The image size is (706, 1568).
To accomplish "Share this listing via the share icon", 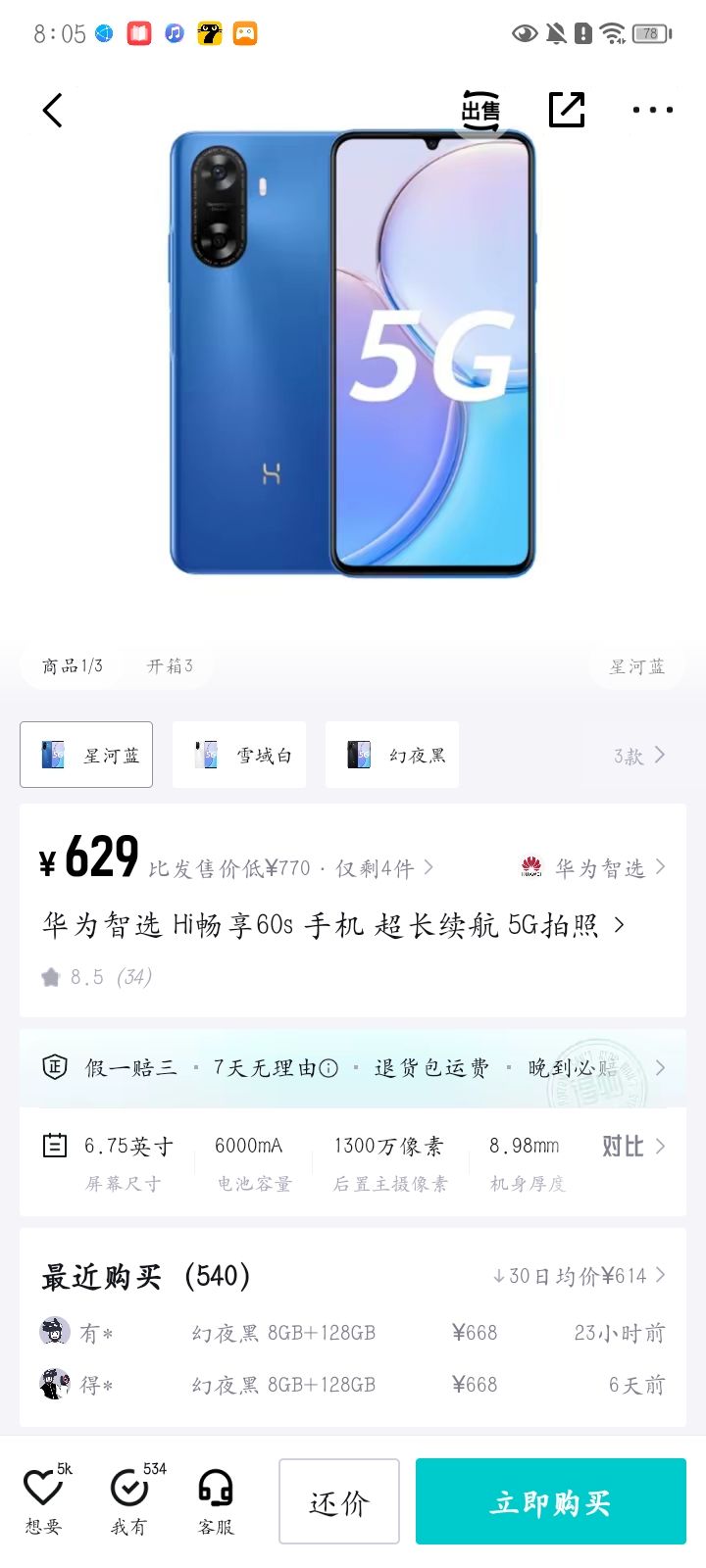I will coord(568,110).
